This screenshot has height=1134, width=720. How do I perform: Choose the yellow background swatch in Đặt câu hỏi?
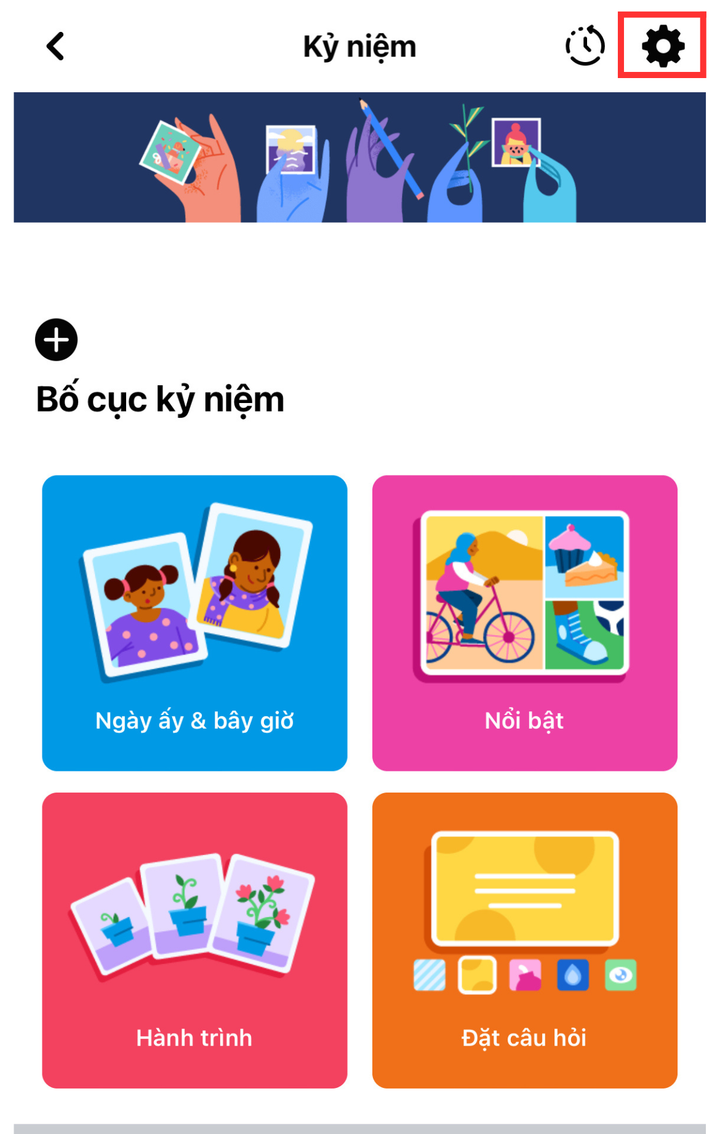tap(478, 977)
